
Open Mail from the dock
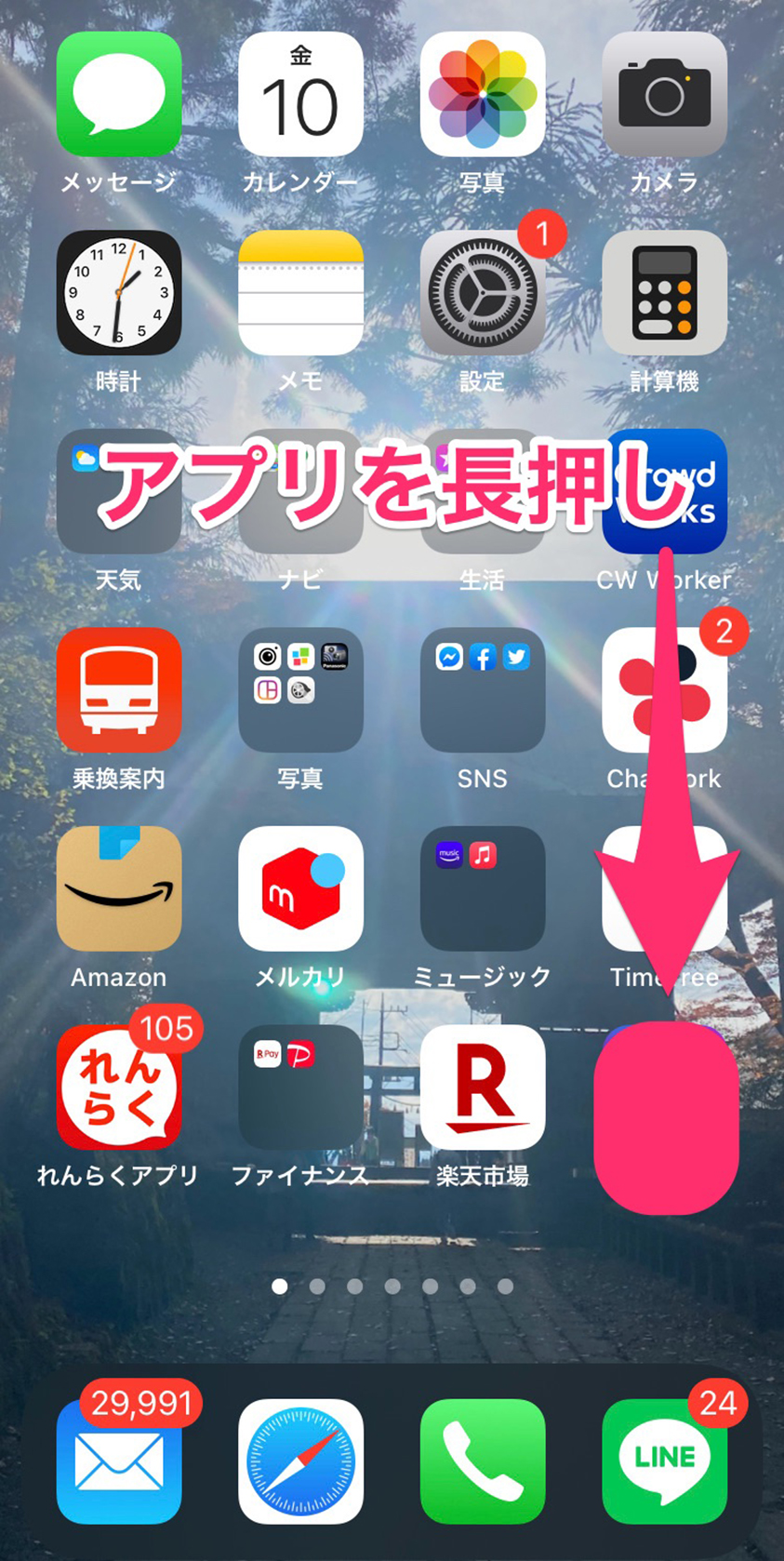click(118, 1461)
